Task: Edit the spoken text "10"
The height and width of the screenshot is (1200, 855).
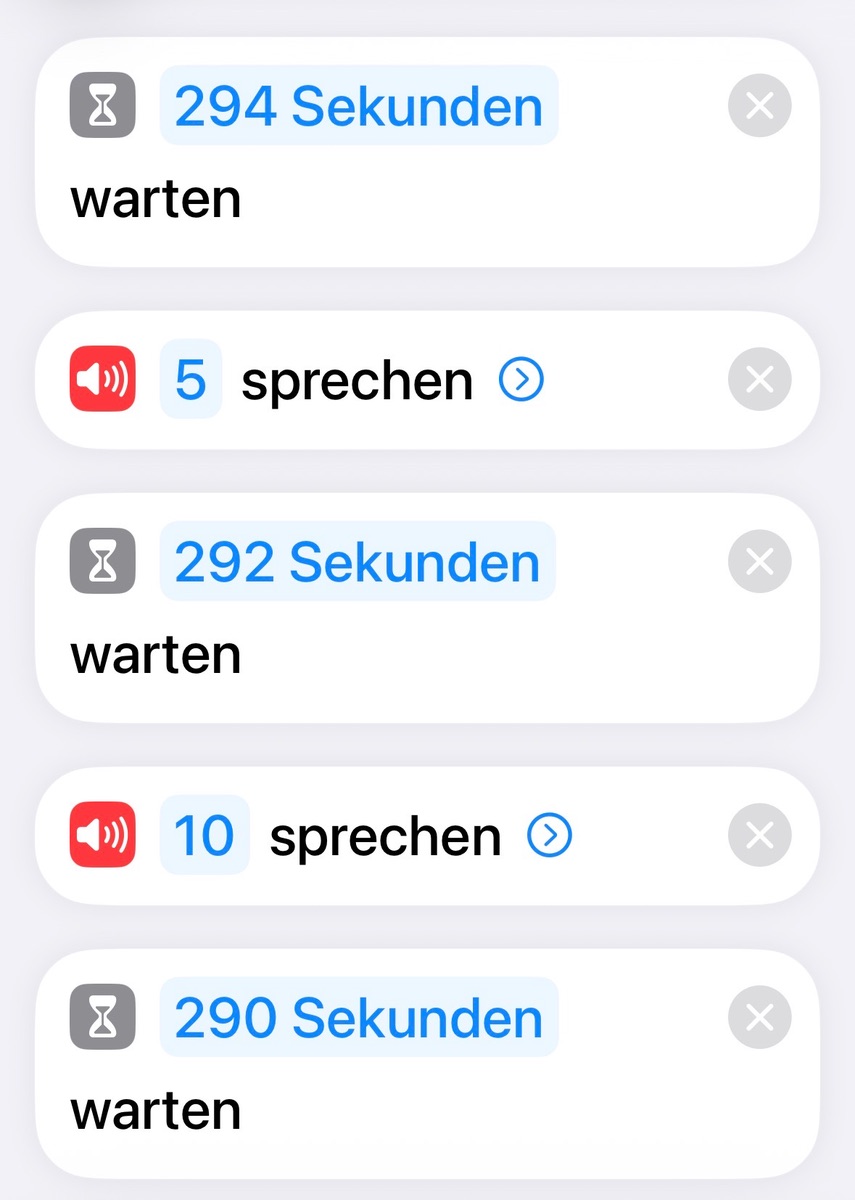Action: [204, 836]
